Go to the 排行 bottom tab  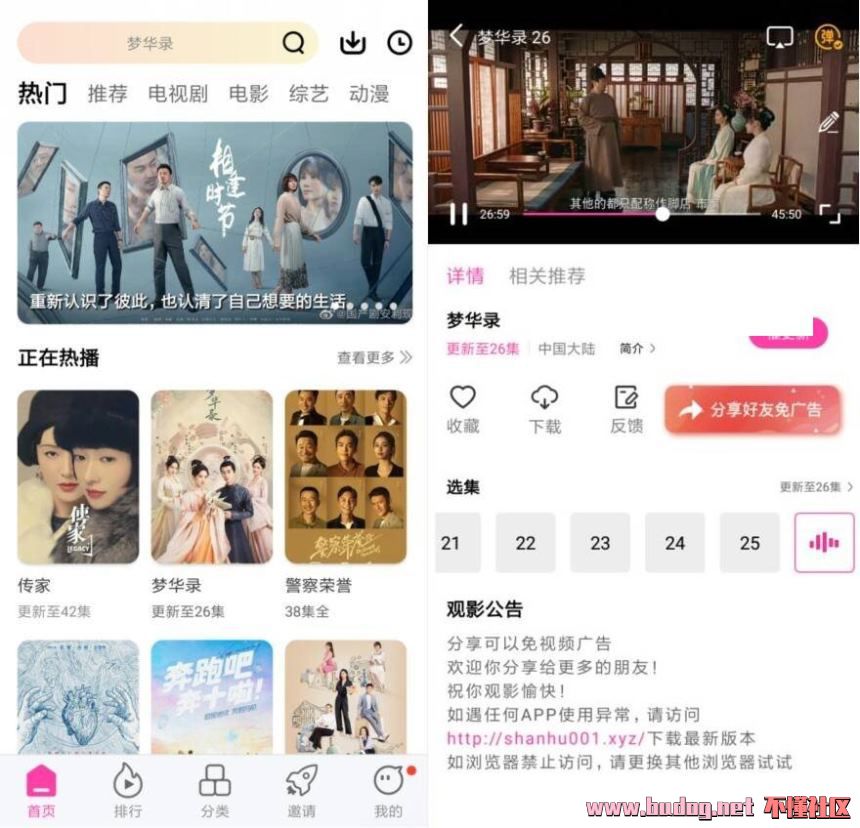pyautogui.click(x=128, y=791)
